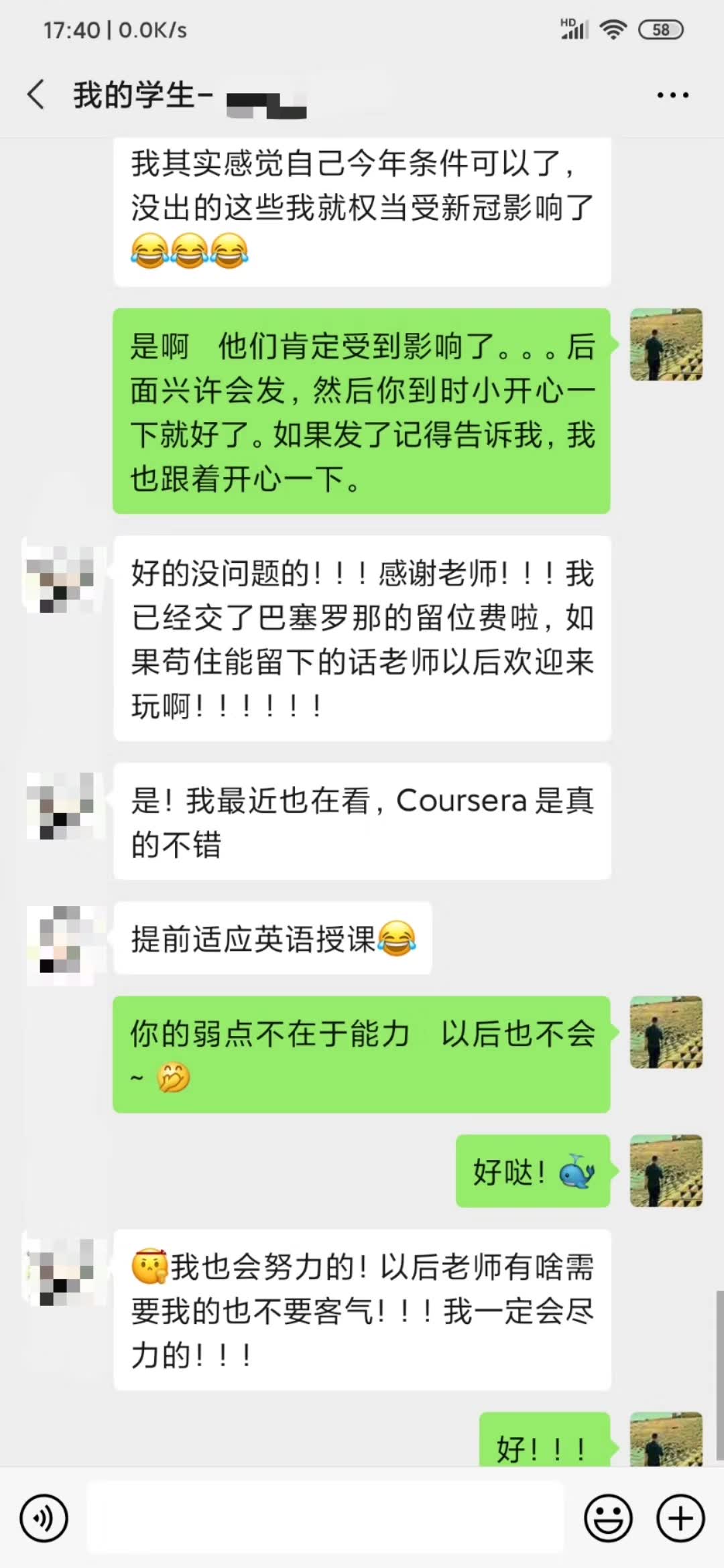Open the chat overflow menu
The width and height of the screenshot is (724, 1568).
pyautogui.click(x=672, y=95)
